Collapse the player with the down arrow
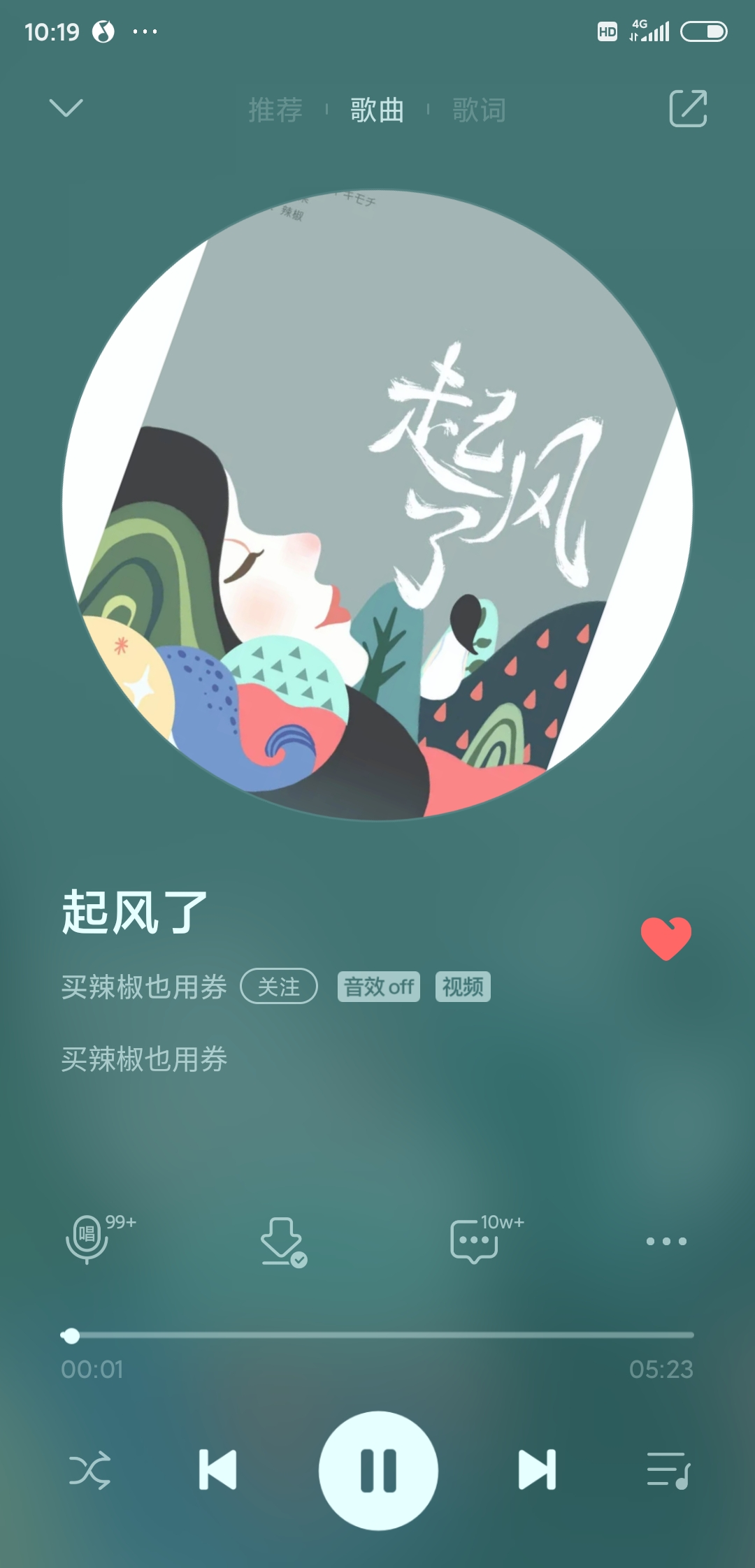The image size is (755, 1568). [x=66, y=108]
